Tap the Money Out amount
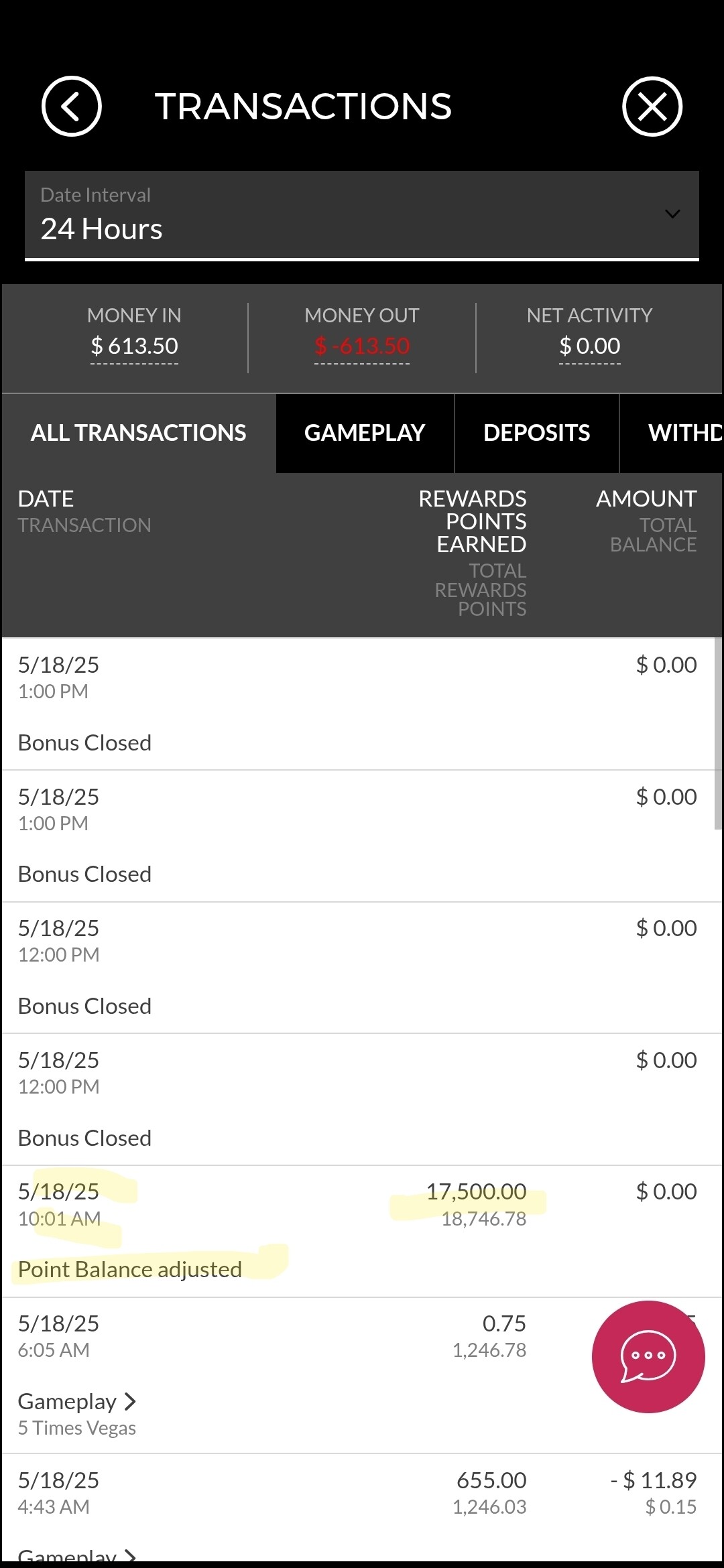Viewport: 724px width, 1568px height. pyautogui.click(x=362, y=346)
